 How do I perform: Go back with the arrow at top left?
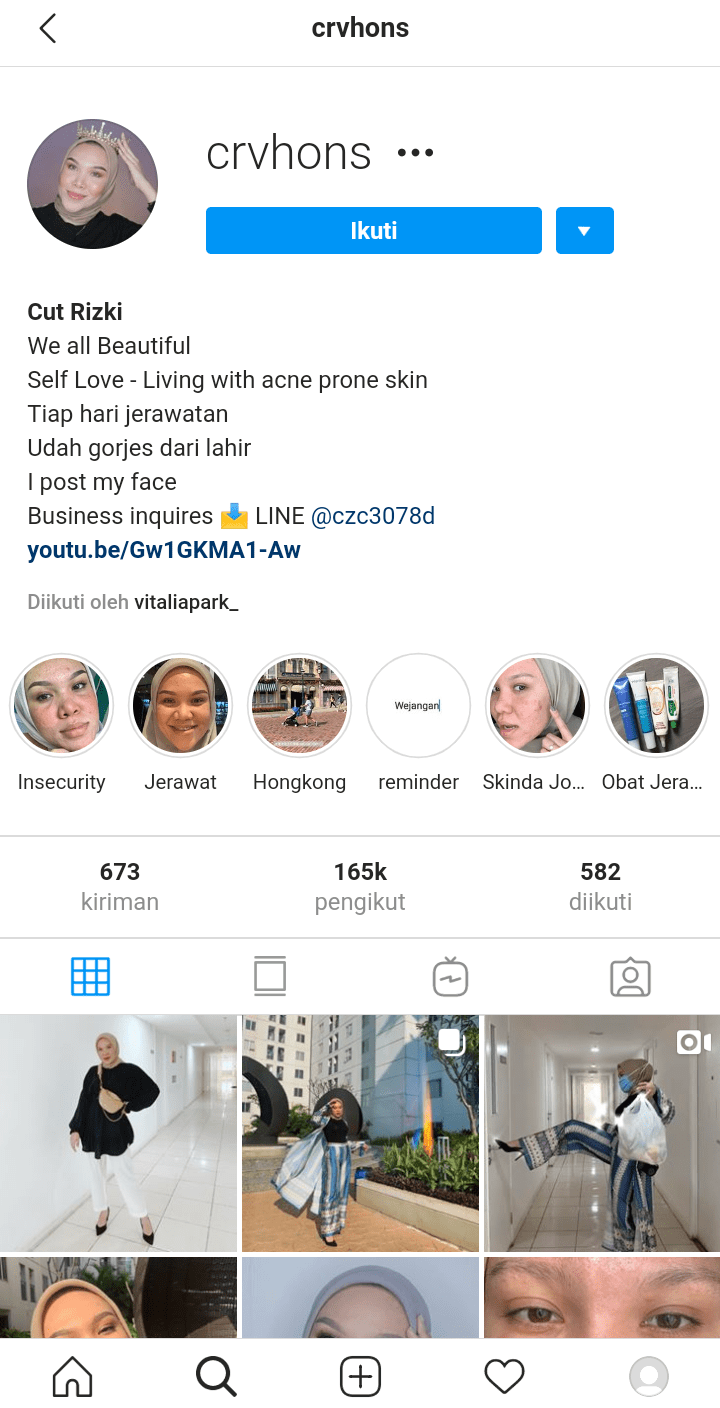coord(47,28)
